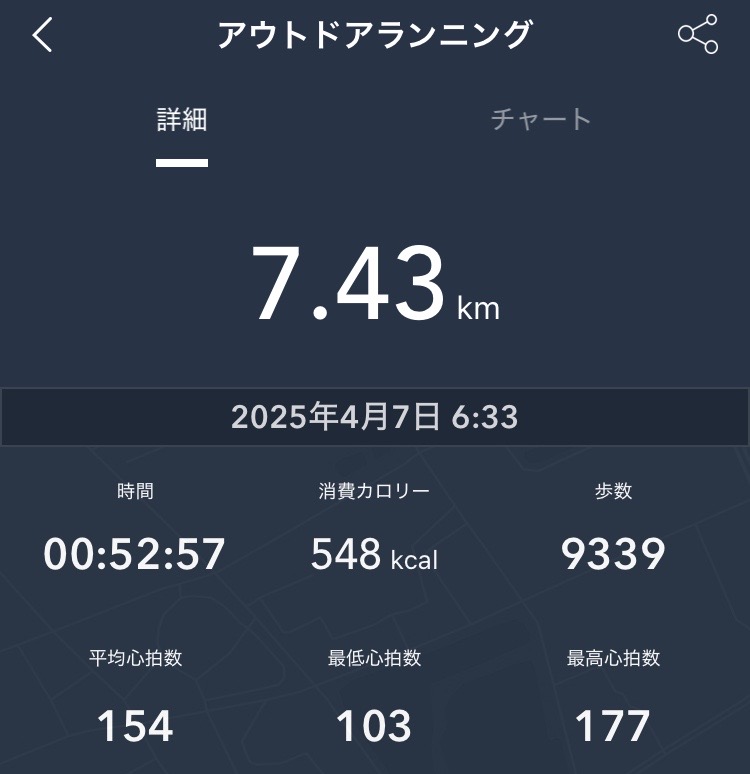This screenshot has height=774, width=750.
Task: Switch to the チャート tab
Action: pyautogui.click(x=541, y=119)
